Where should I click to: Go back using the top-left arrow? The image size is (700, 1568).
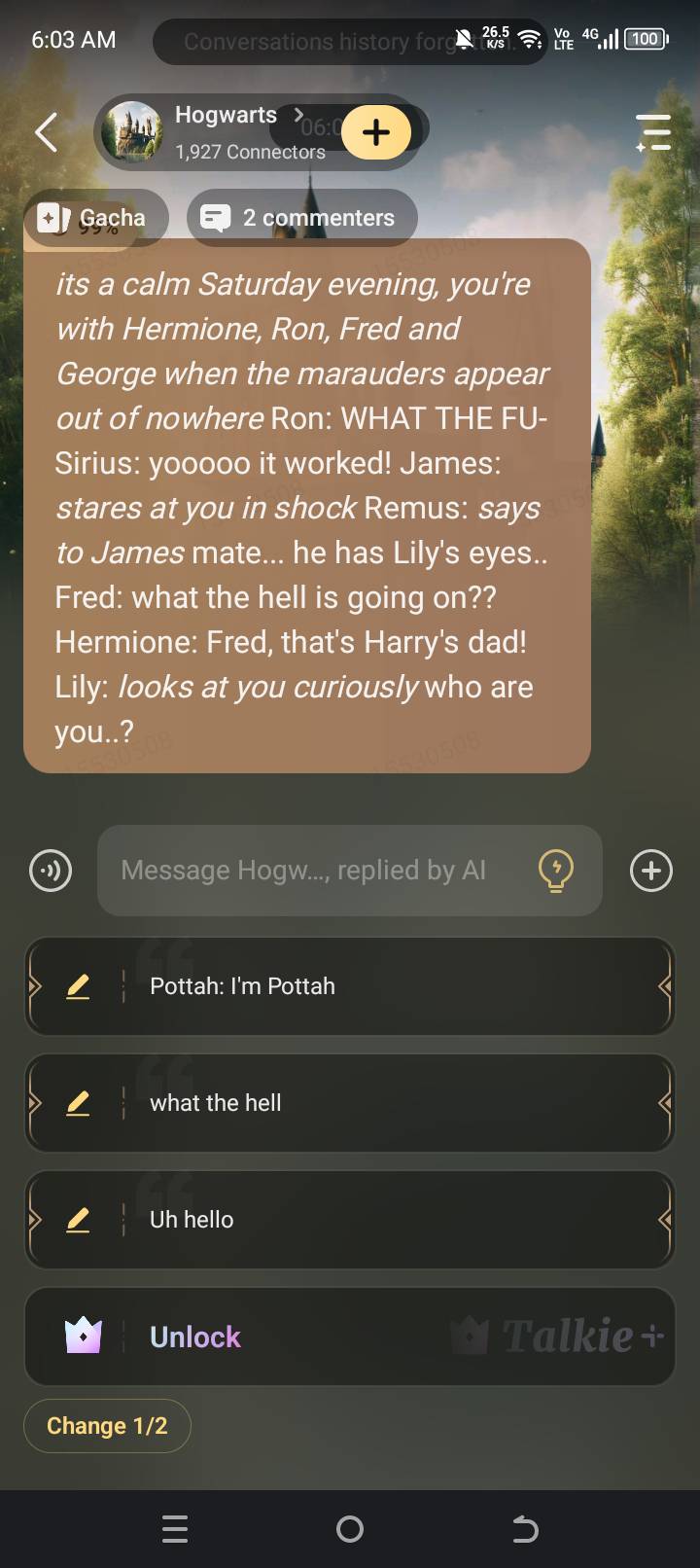(x=47, y=132)
